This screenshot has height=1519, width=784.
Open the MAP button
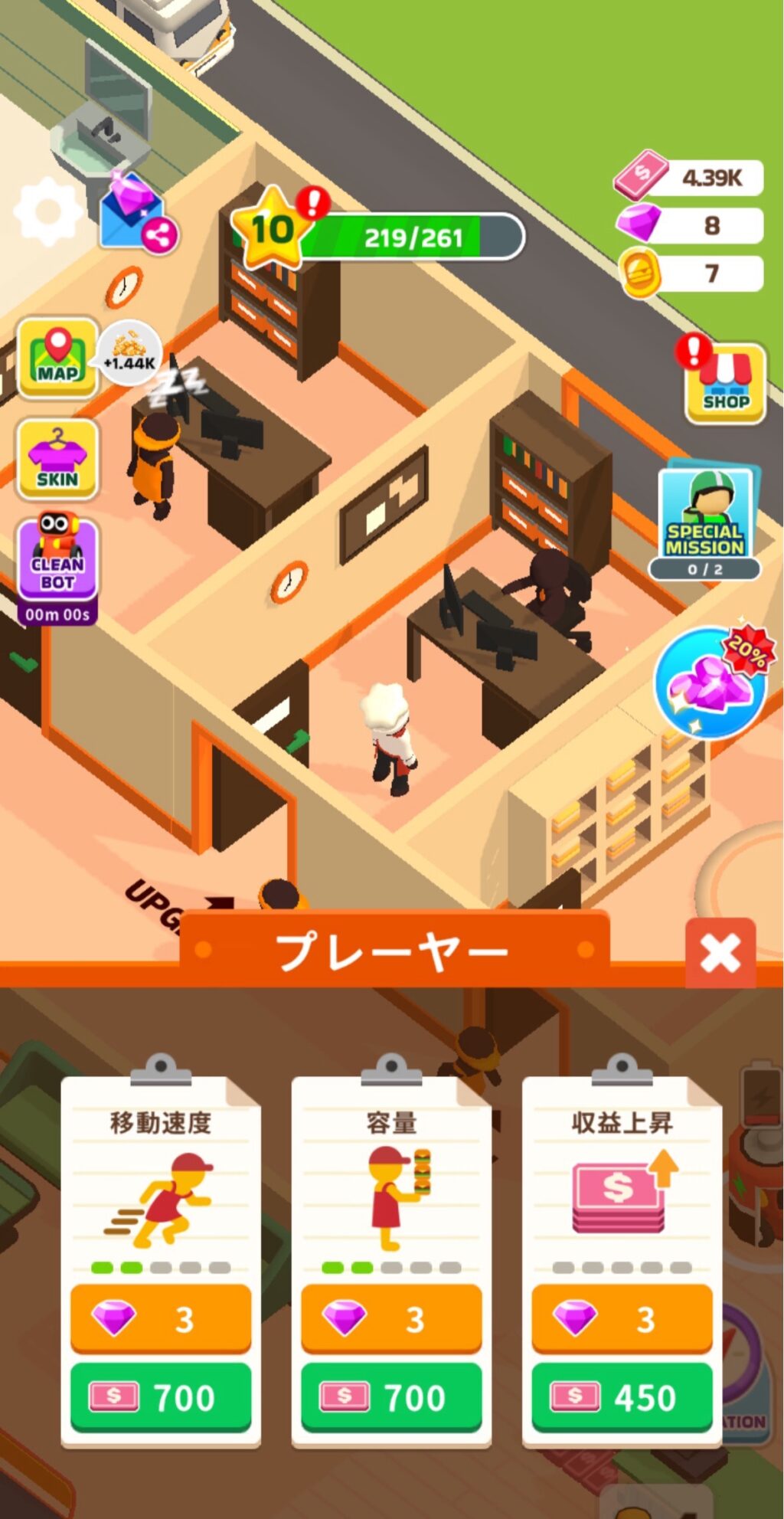click(57, 356)
